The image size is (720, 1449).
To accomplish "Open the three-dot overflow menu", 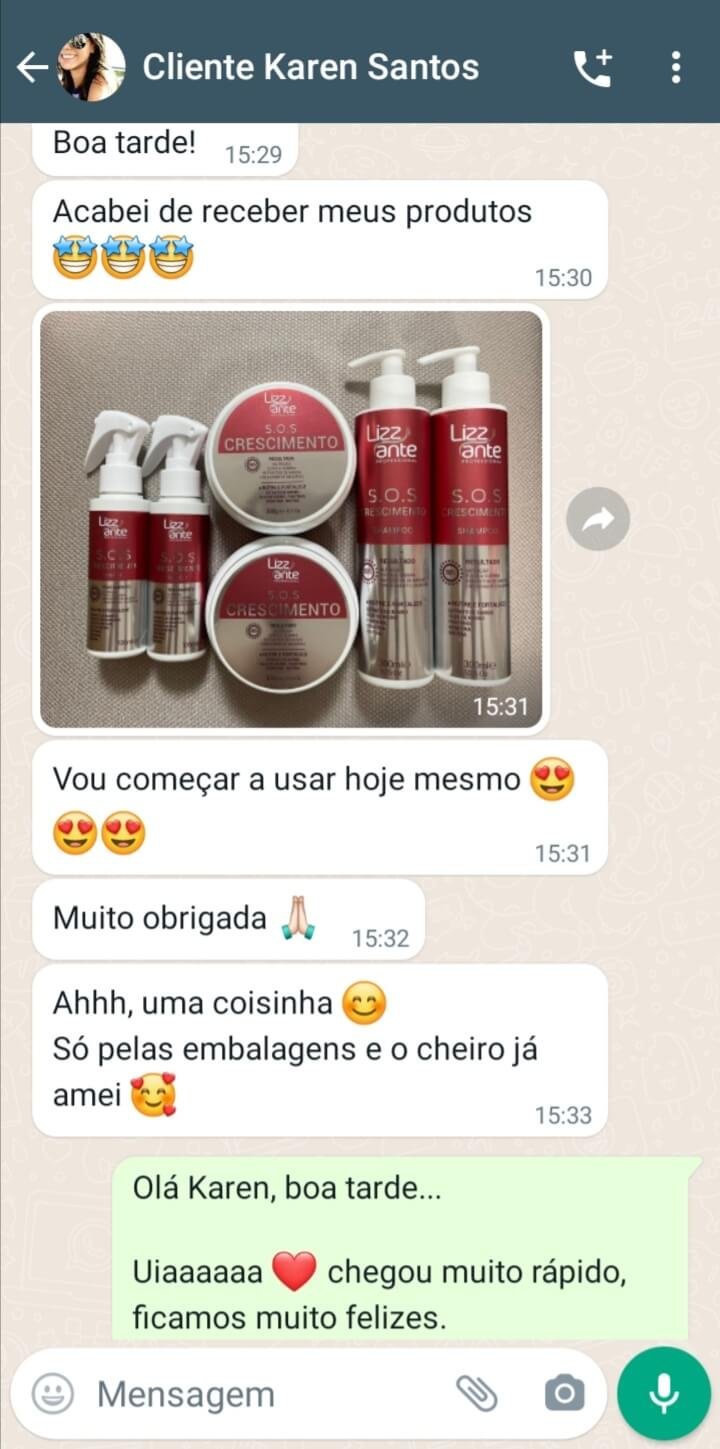I will tap(676, 68).
